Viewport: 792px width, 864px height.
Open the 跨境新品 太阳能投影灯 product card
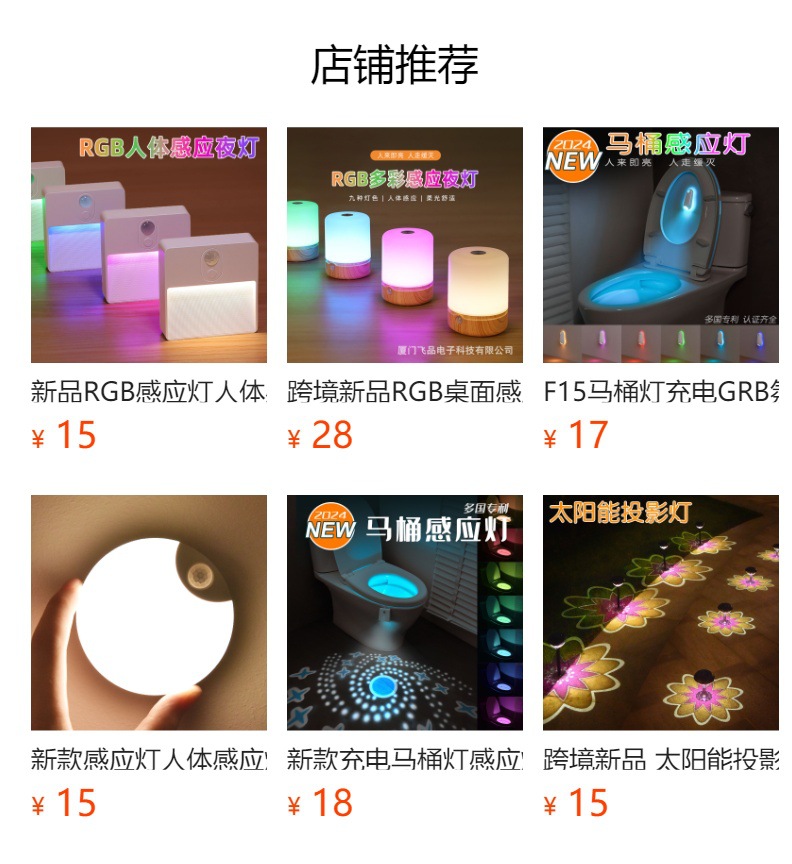pos(660,613)
